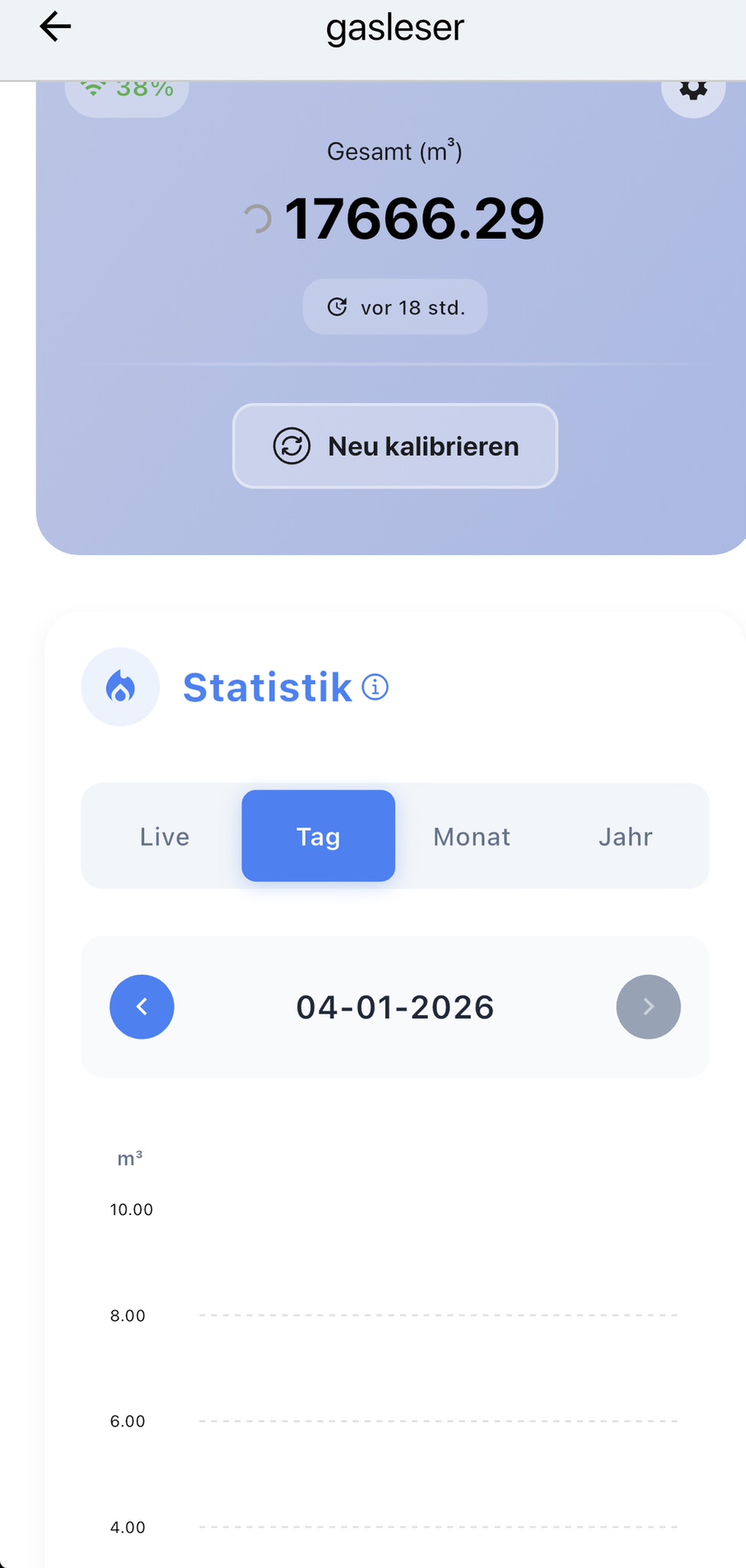
Task: Switch to the Live tab
Action: (x=165, y=836)
